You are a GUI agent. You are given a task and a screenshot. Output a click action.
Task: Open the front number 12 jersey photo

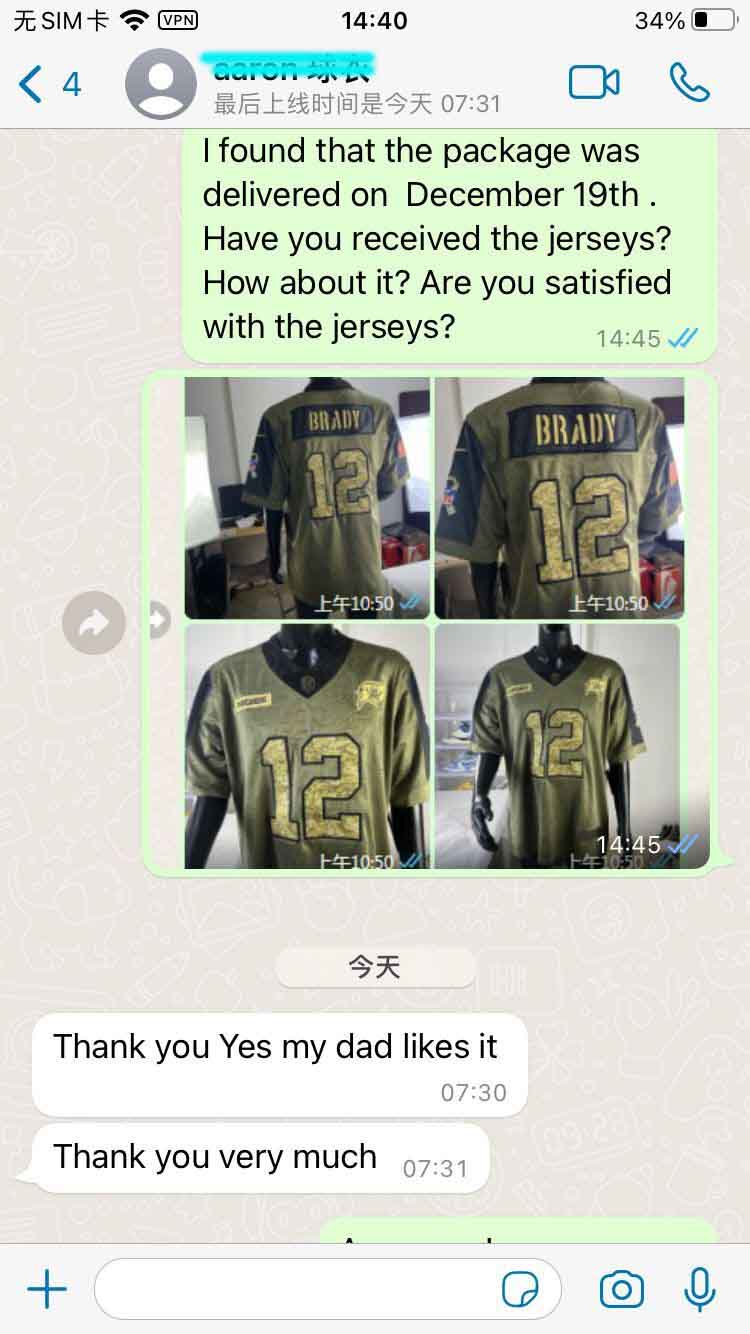[x=307, y=746]
